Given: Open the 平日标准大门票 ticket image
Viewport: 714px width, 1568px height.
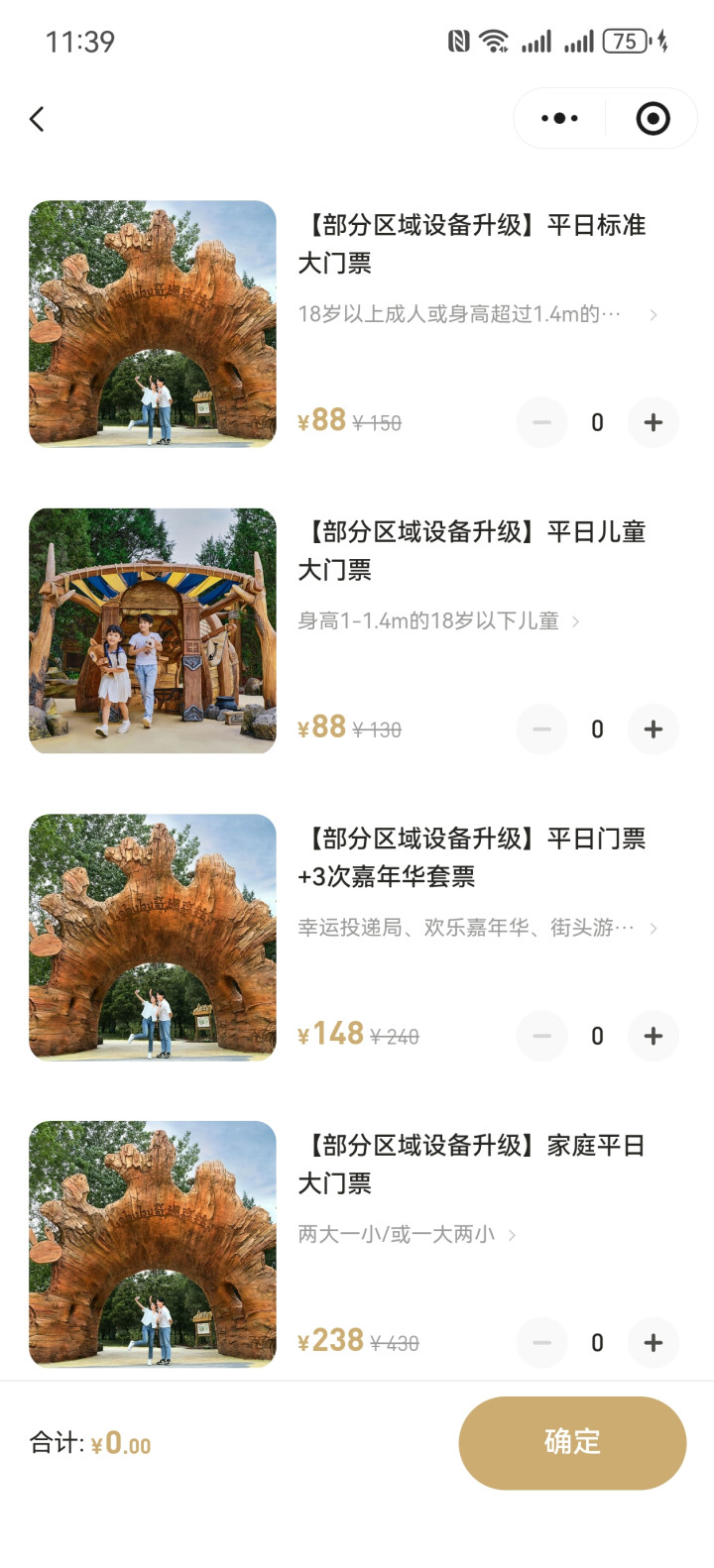Looking at the screenshot, I should pyautogui.click(x=153, y=324).
